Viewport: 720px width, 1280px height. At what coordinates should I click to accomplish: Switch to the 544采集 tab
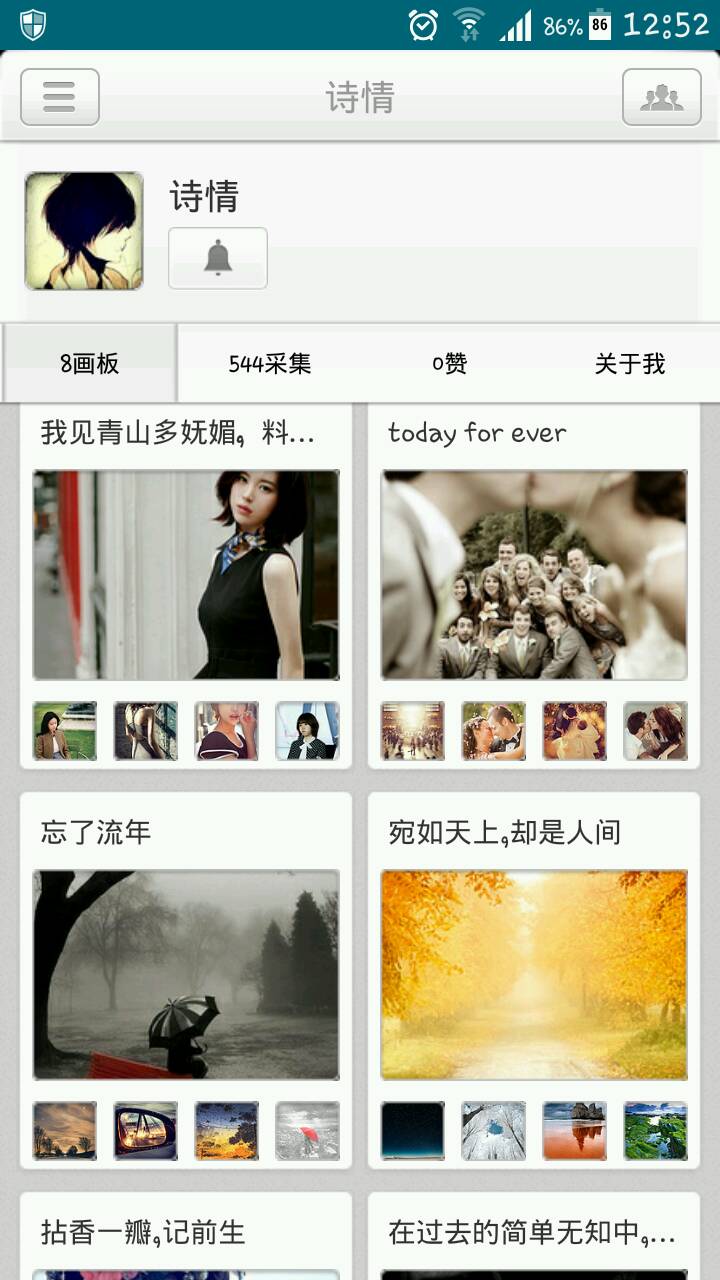270,364
